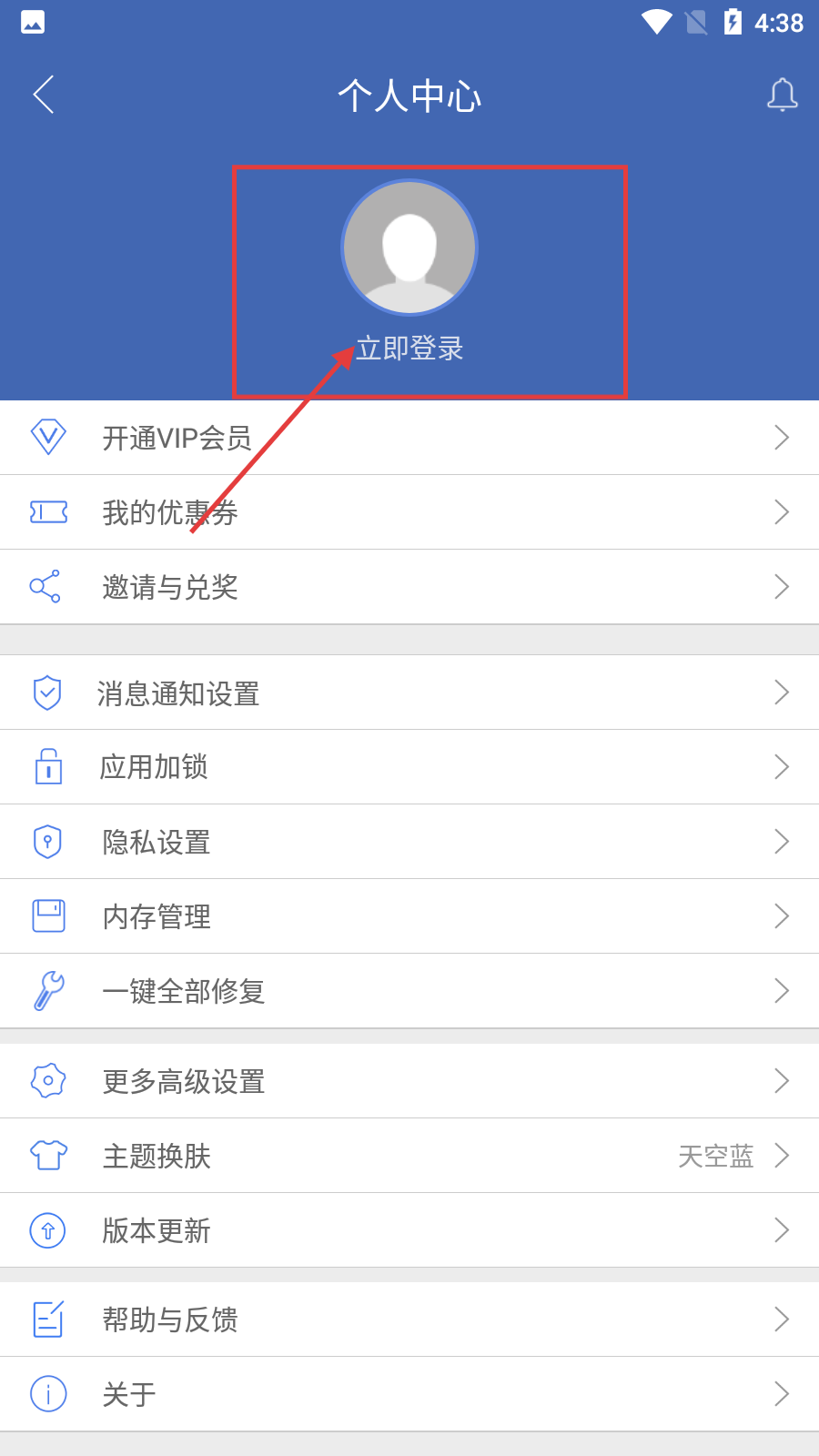Tap 立即登录 to log in
The width and height of the screenshot is (819, 1456).
pyautogui.click(x=410, y=349)
